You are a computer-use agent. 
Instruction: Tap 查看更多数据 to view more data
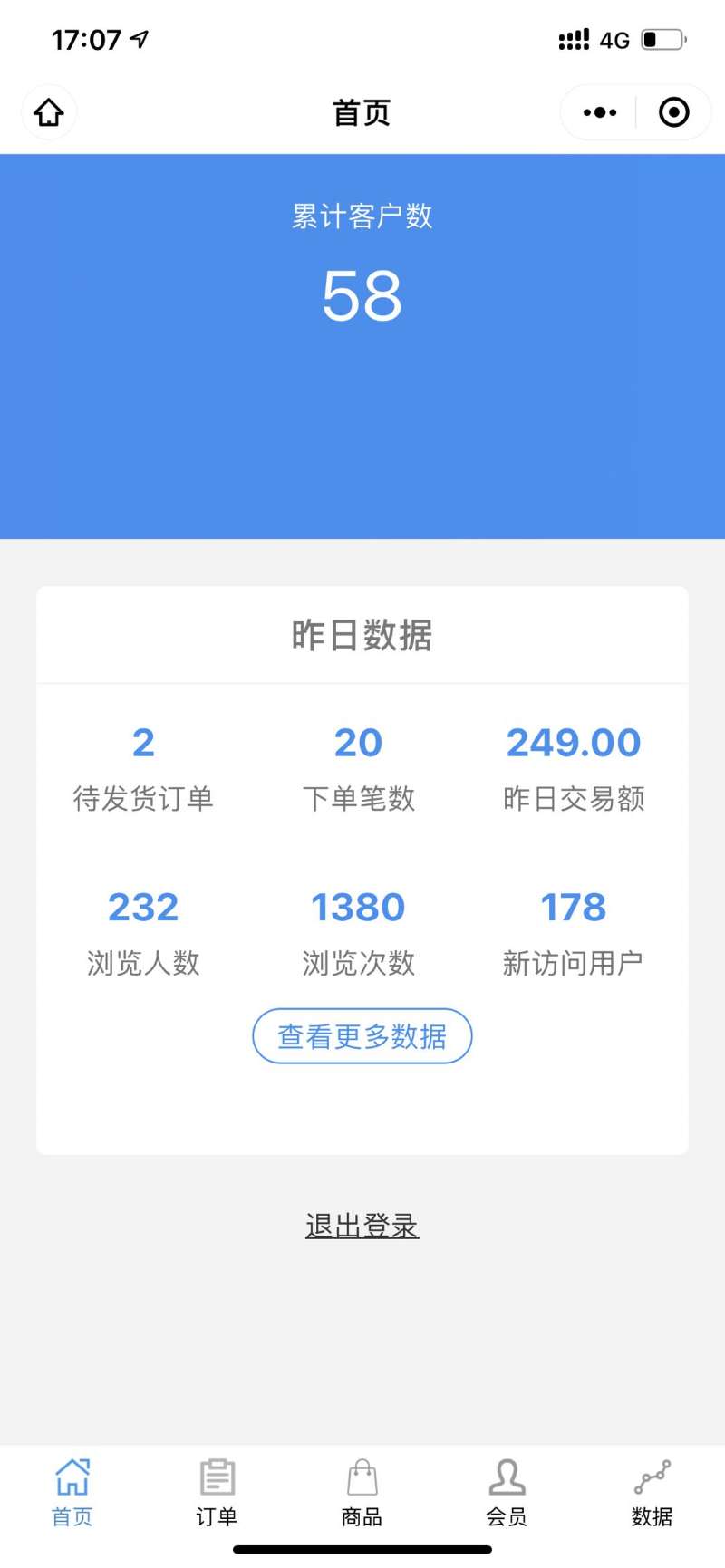(x=362, y=1035)
